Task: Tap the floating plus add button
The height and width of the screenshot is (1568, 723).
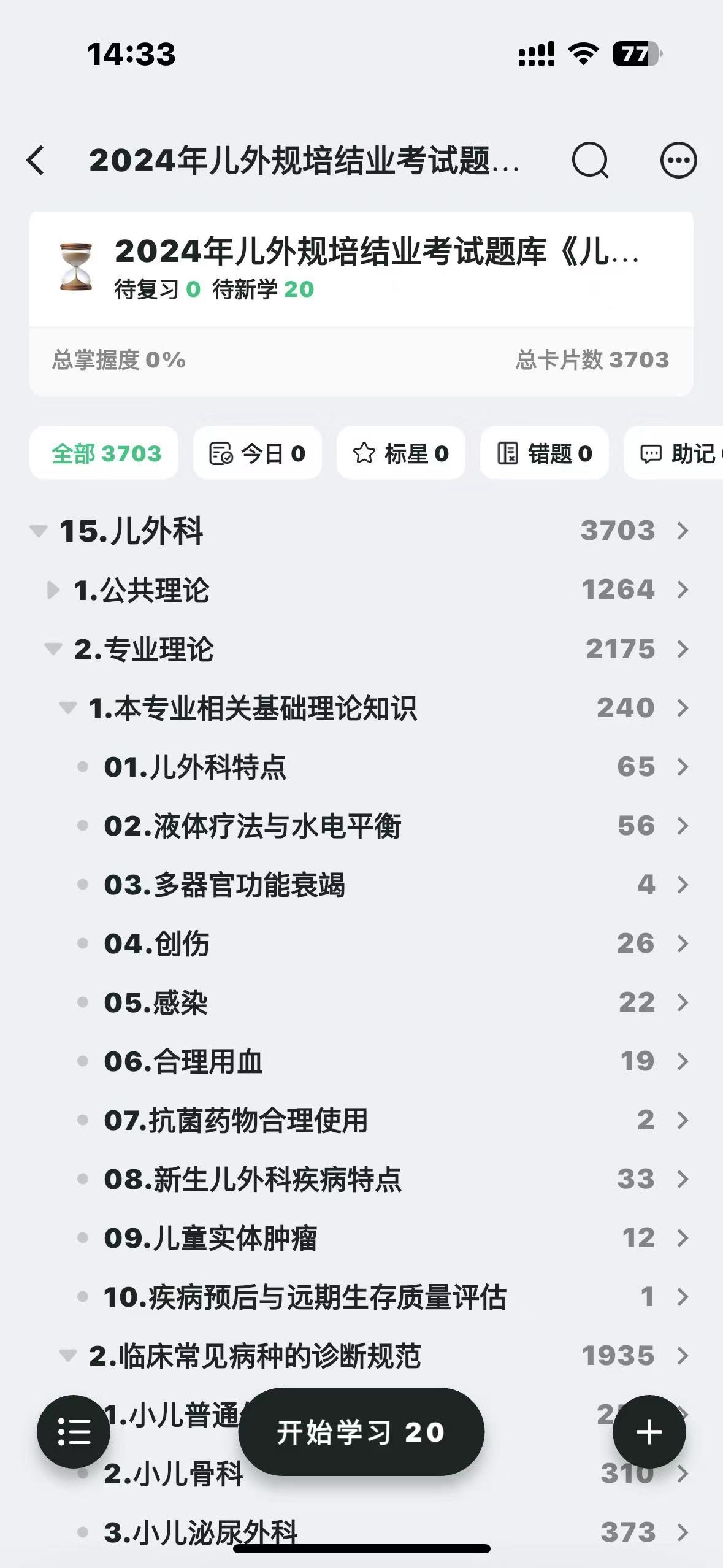Action: pyautogui.click(x=649, y=1432)
